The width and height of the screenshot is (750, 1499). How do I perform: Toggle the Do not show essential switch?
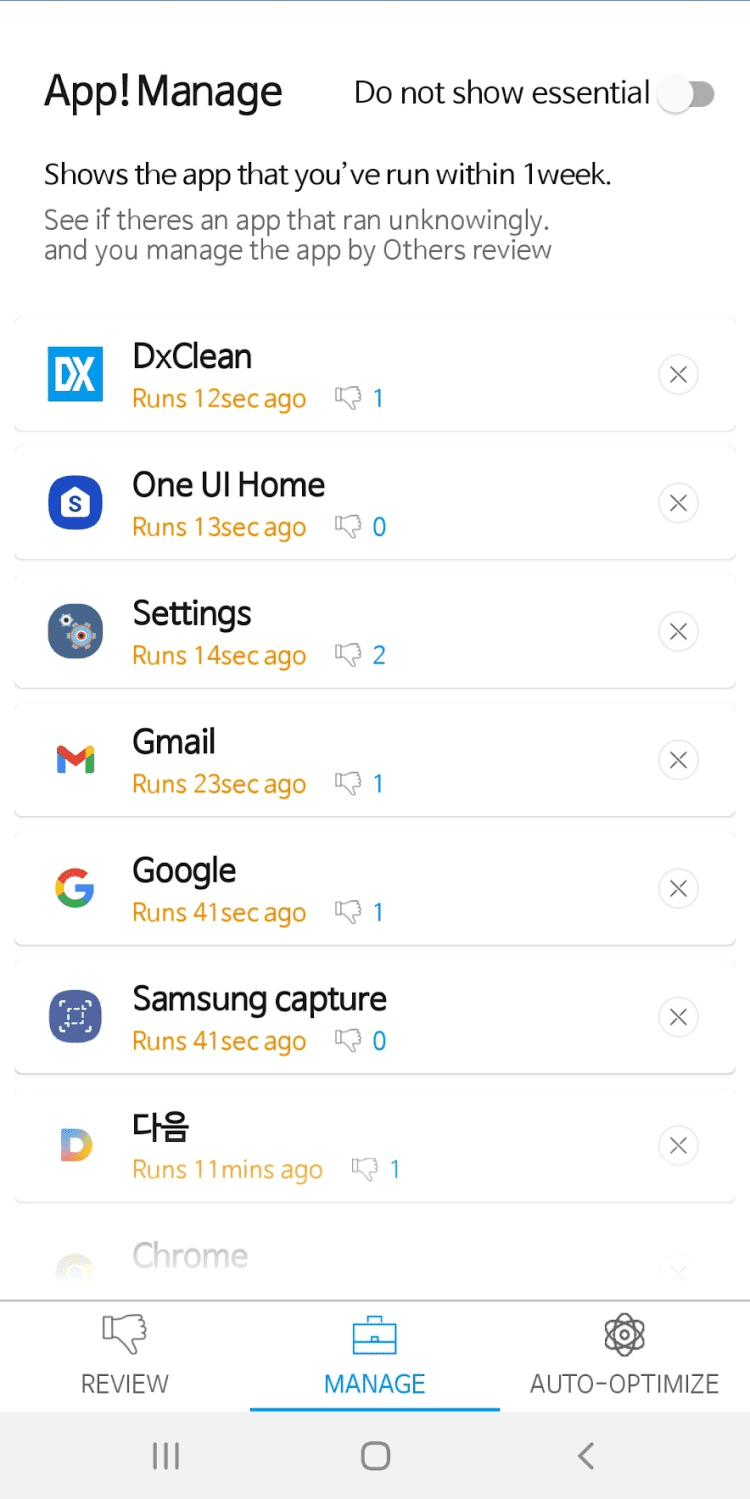(687, 95)
